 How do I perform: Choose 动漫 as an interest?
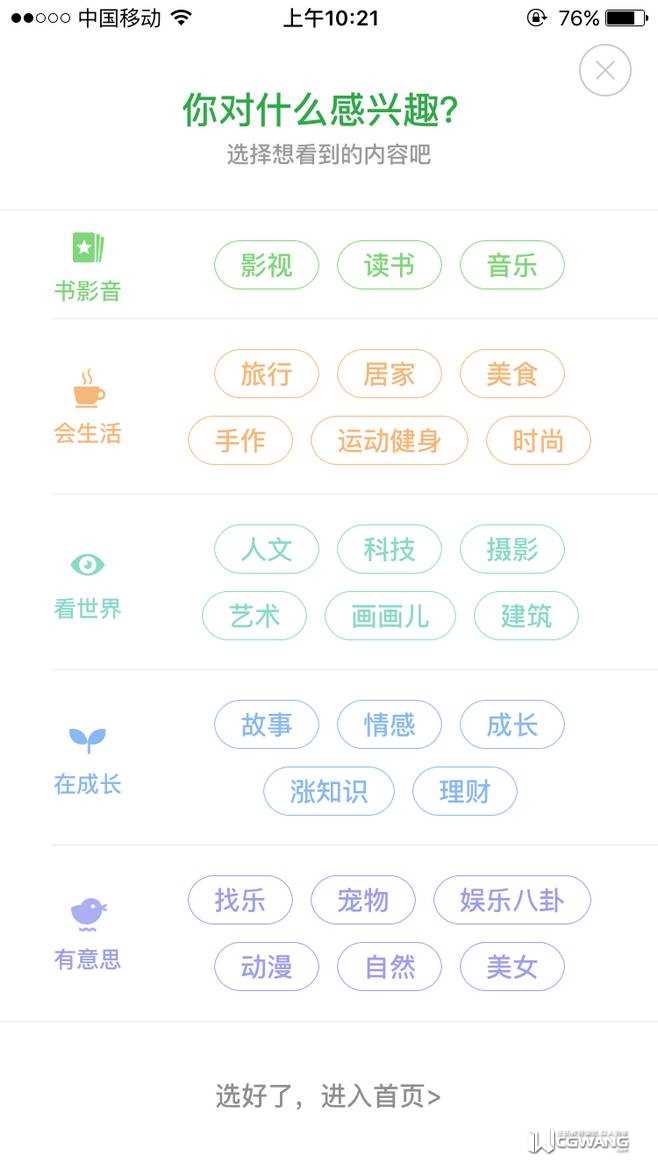pyautogui.click(x=266, y=967)
